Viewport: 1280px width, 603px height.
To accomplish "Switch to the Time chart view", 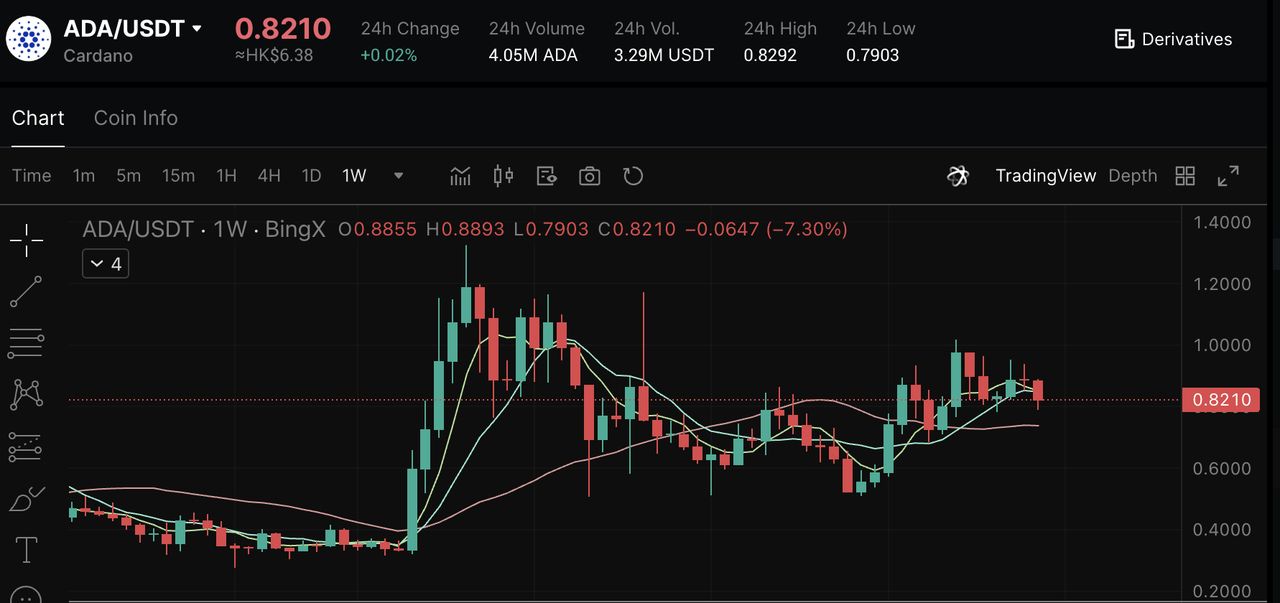I will 32,176.
